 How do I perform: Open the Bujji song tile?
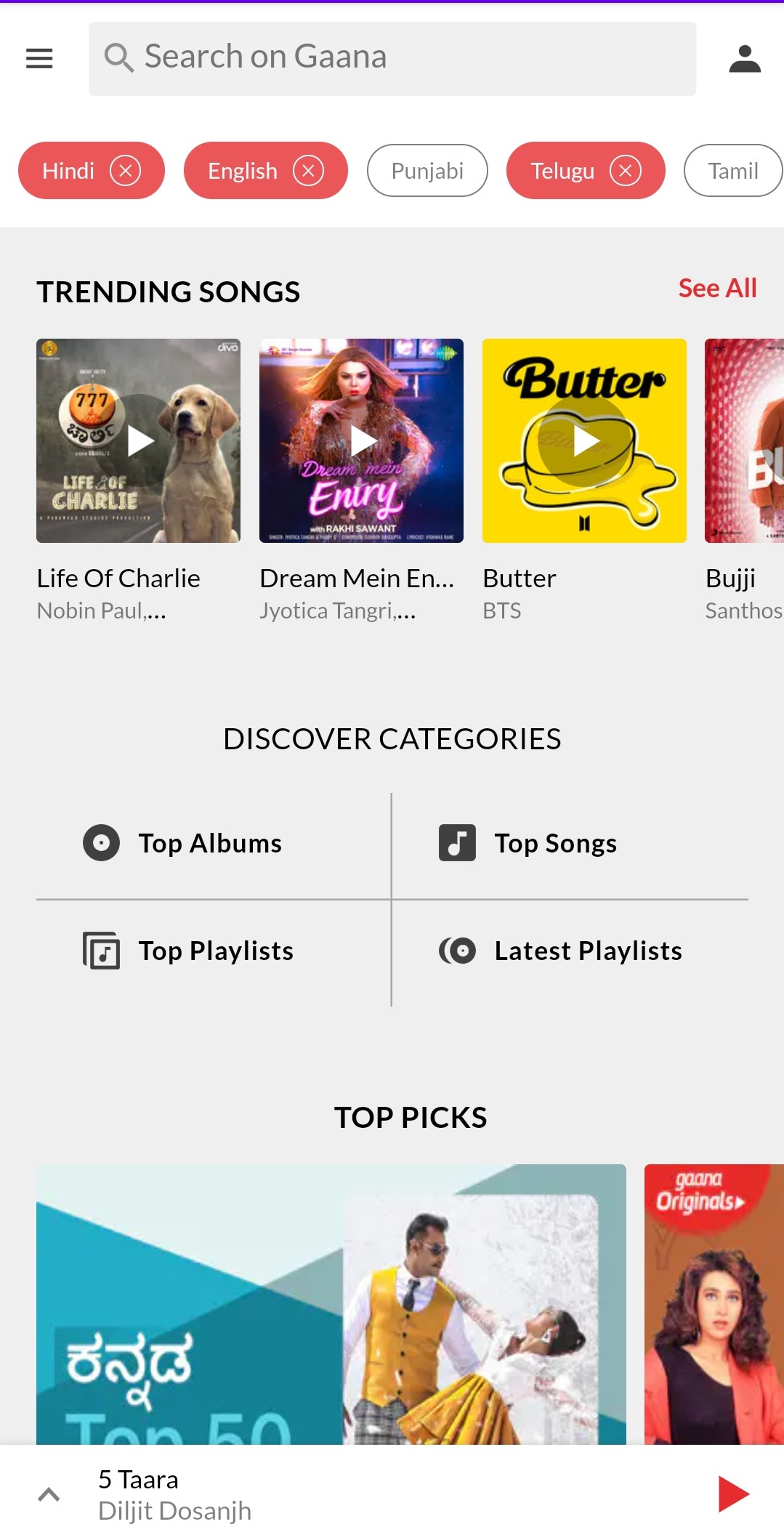tap(744, 440)
